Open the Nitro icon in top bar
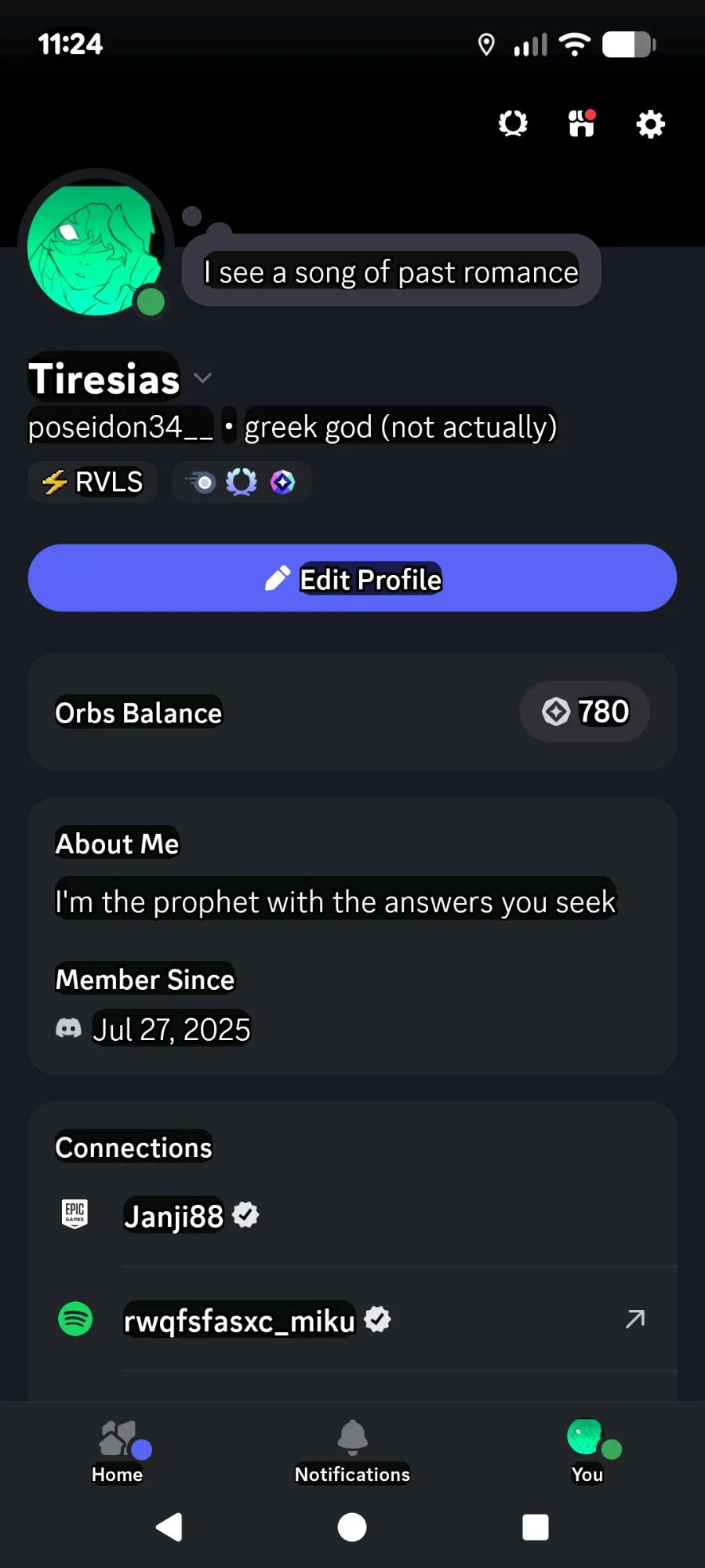The height and width of the screenshot is (1568, 705). (x=513, y=124)
